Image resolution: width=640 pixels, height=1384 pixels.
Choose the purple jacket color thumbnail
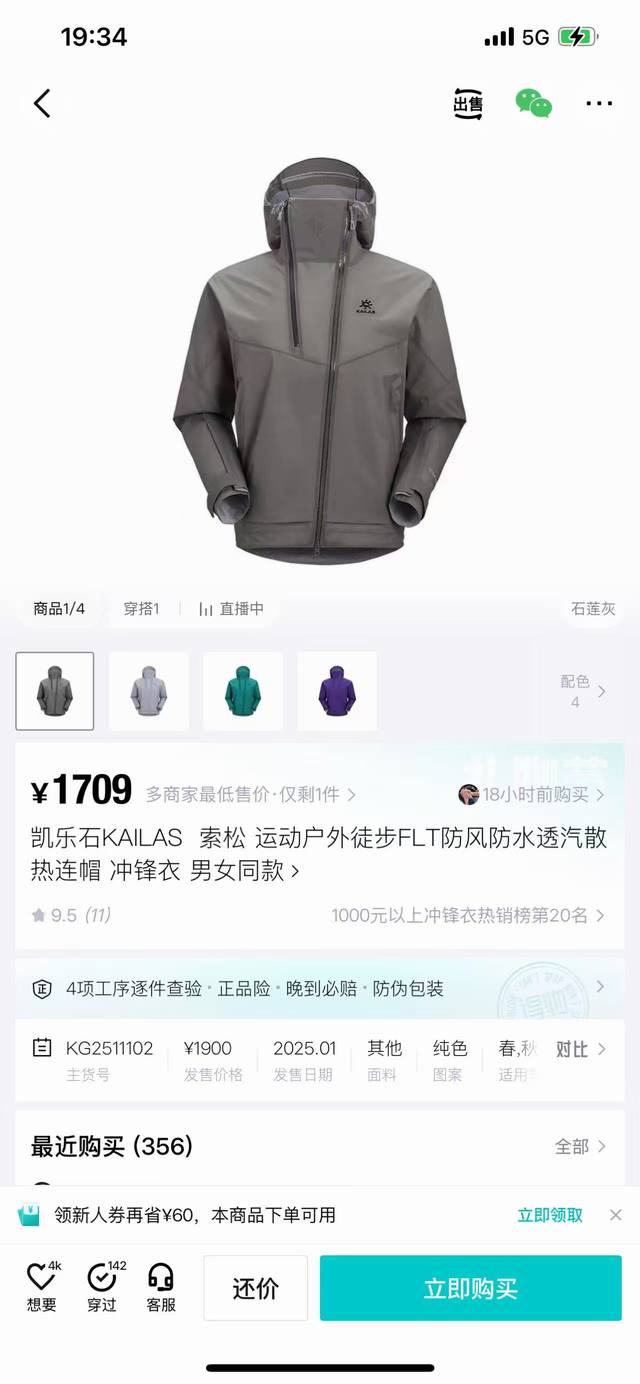pos(337,691)
